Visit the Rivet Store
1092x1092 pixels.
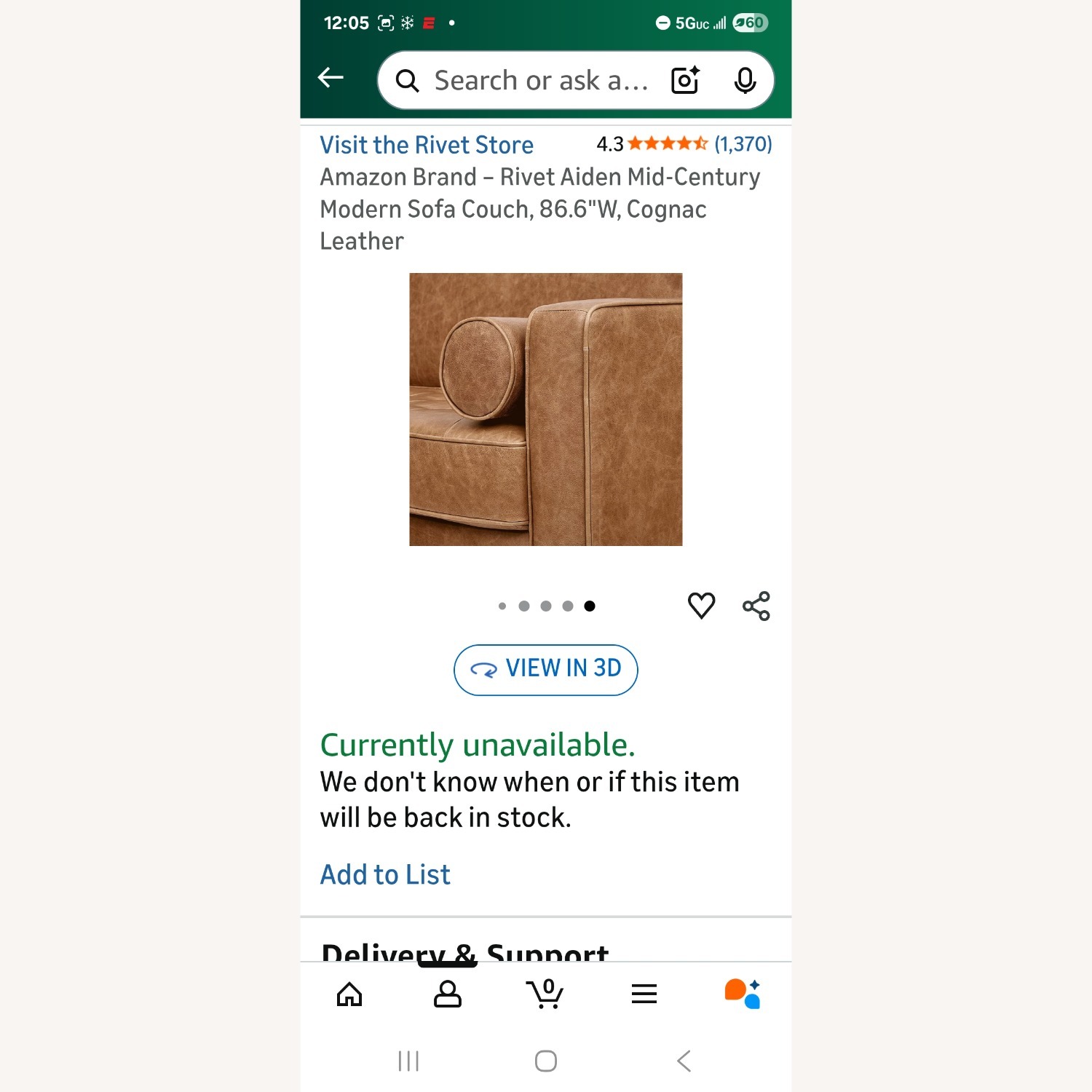pyautogui.click(x=427, y=145)
